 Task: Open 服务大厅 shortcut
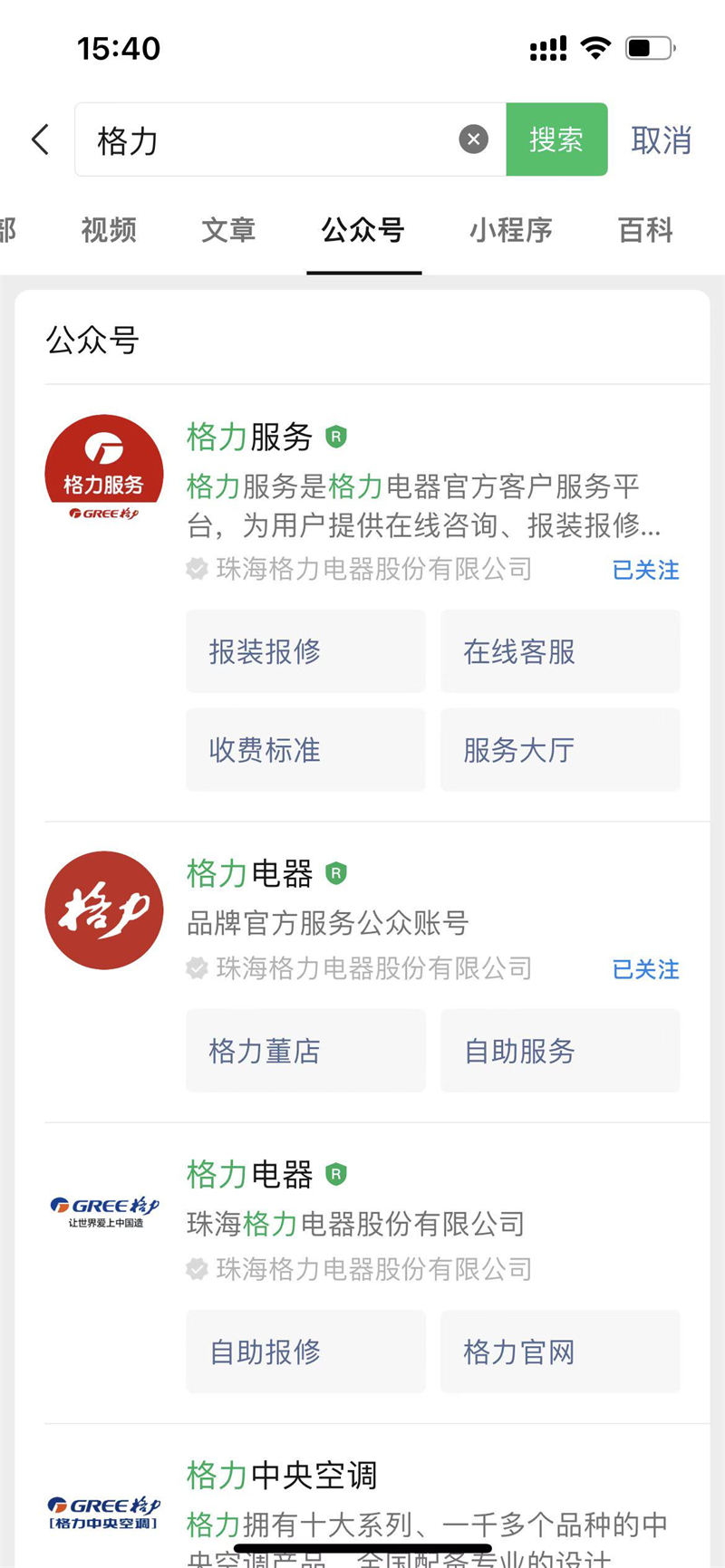click(x=559, y=750)
